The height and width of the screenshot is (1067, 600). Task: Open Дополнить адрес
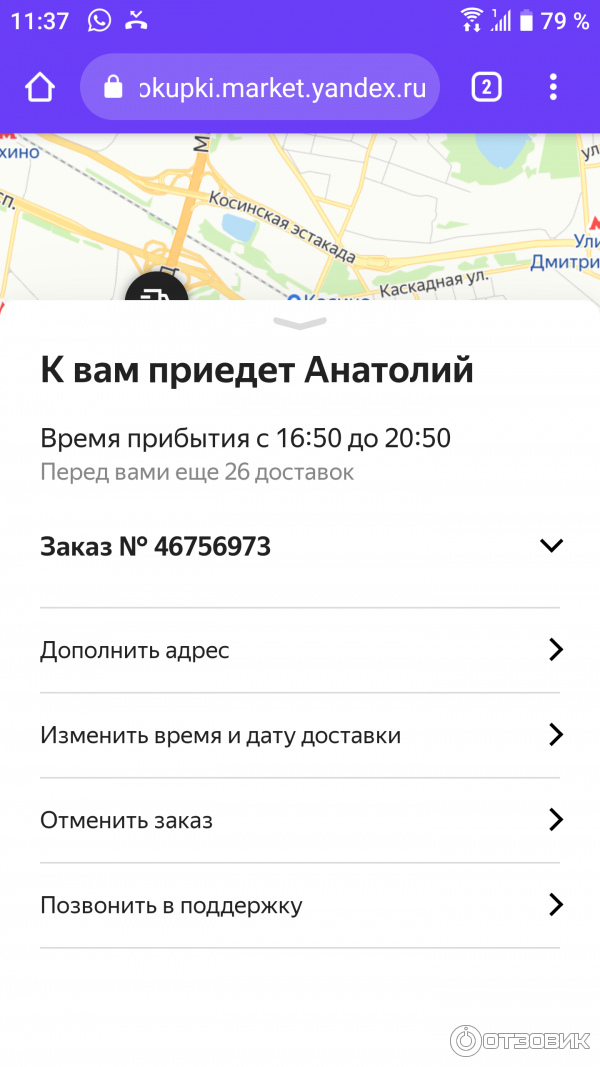[x=300, y=650]
